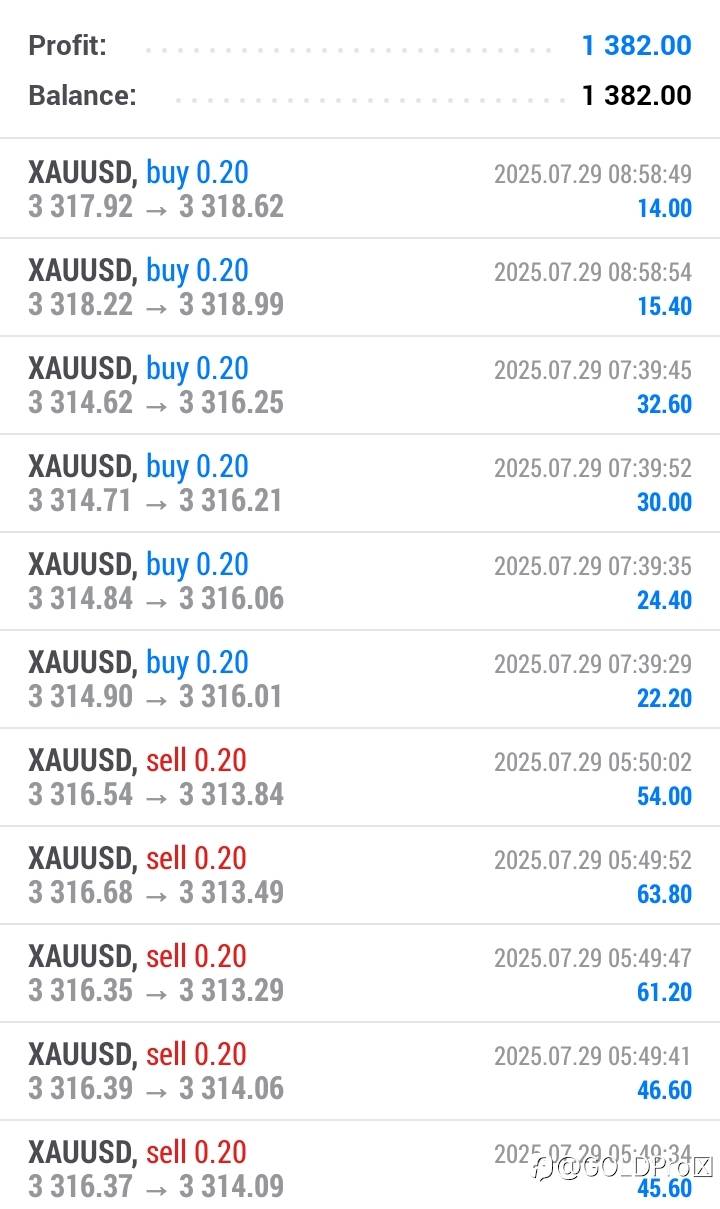Expand the sell trade closed at 05:50:02
The height and width of the screenshot is (1209, 720).
tap(360, 777)
